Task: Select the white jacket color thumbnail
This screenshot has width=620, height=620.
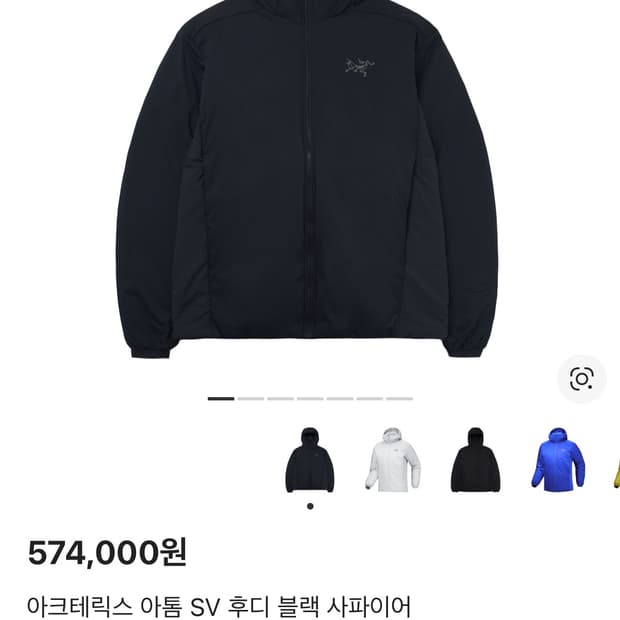Action: tap(392, 460)
